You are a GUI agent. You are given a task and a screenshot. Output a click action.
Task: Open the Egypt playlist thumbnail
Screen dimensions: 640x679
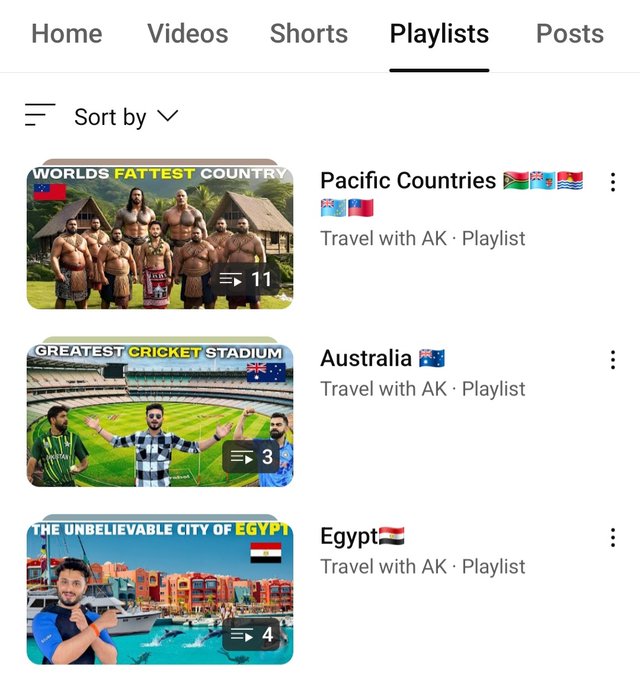(x=160, y=590)
